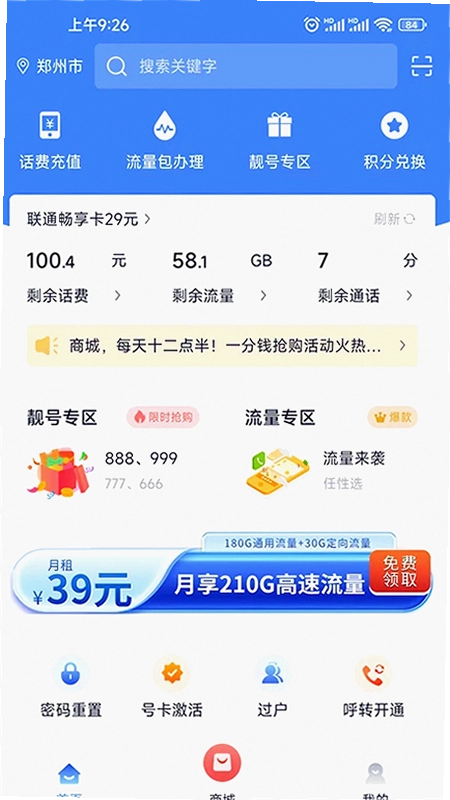Open 积分兑换 points exchange
450x800 pixels.
pyautogui.click(x=394, y=141)
